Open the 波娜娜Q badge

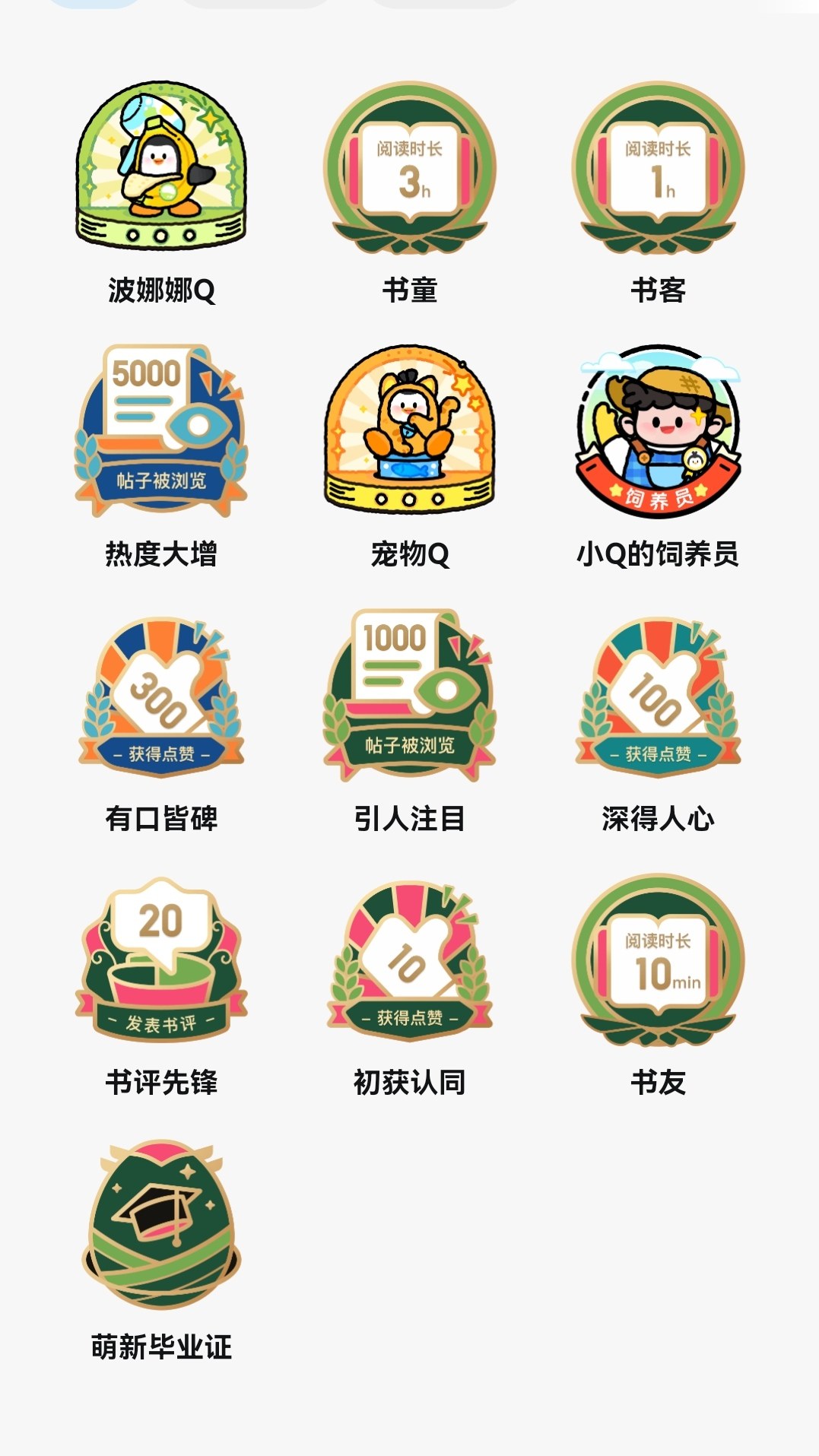(161, 166)
